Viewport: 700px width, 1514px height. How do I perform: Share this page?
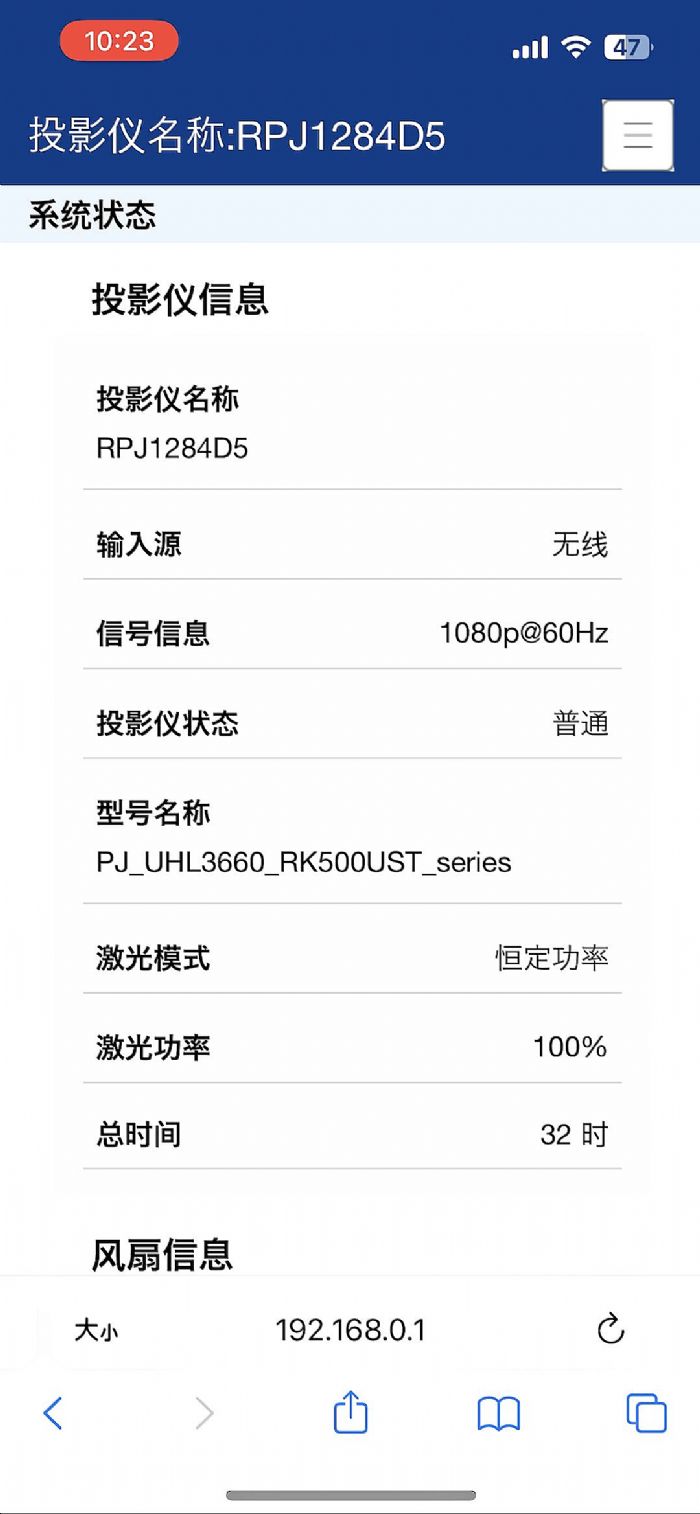350,1412
